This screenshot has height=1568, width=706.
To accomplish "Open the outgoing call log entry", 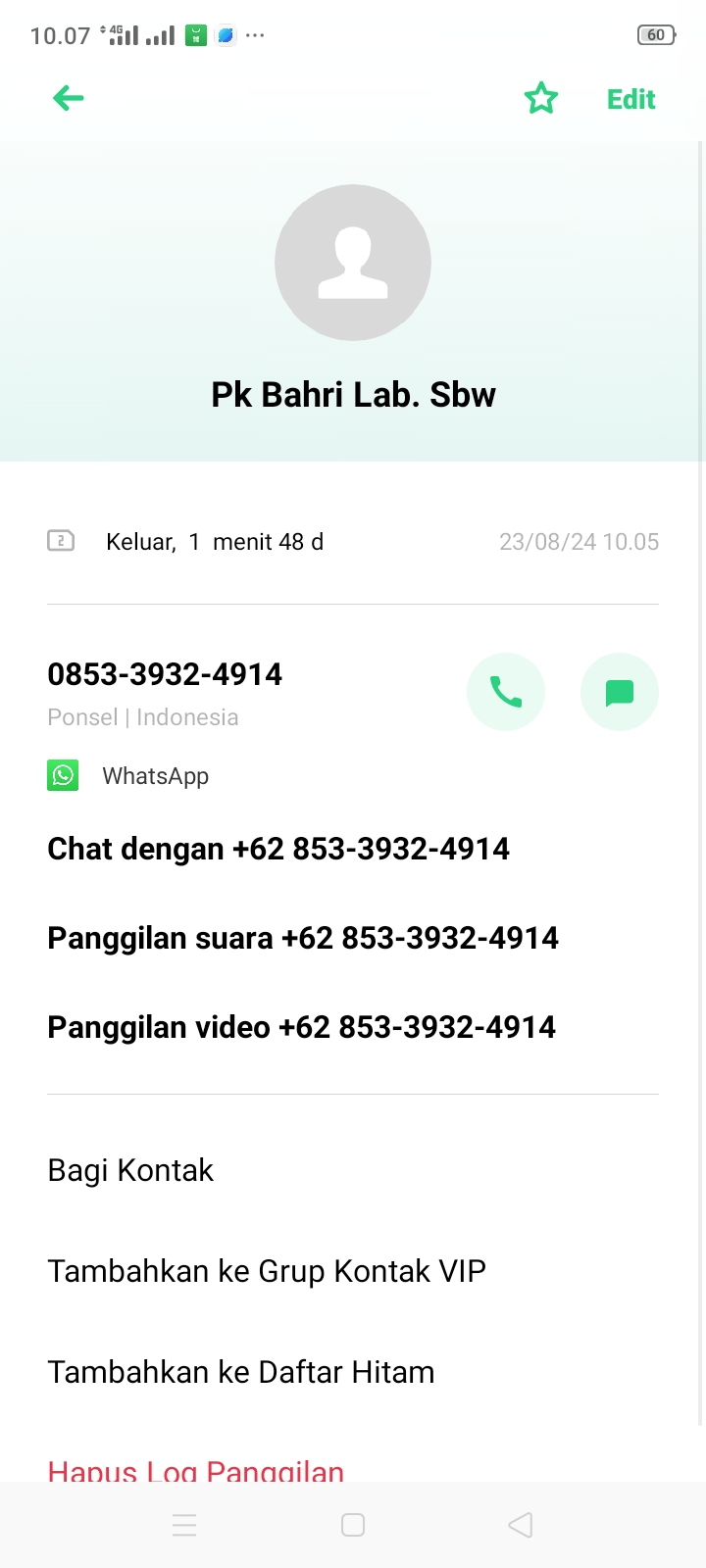I will [353, 542].
